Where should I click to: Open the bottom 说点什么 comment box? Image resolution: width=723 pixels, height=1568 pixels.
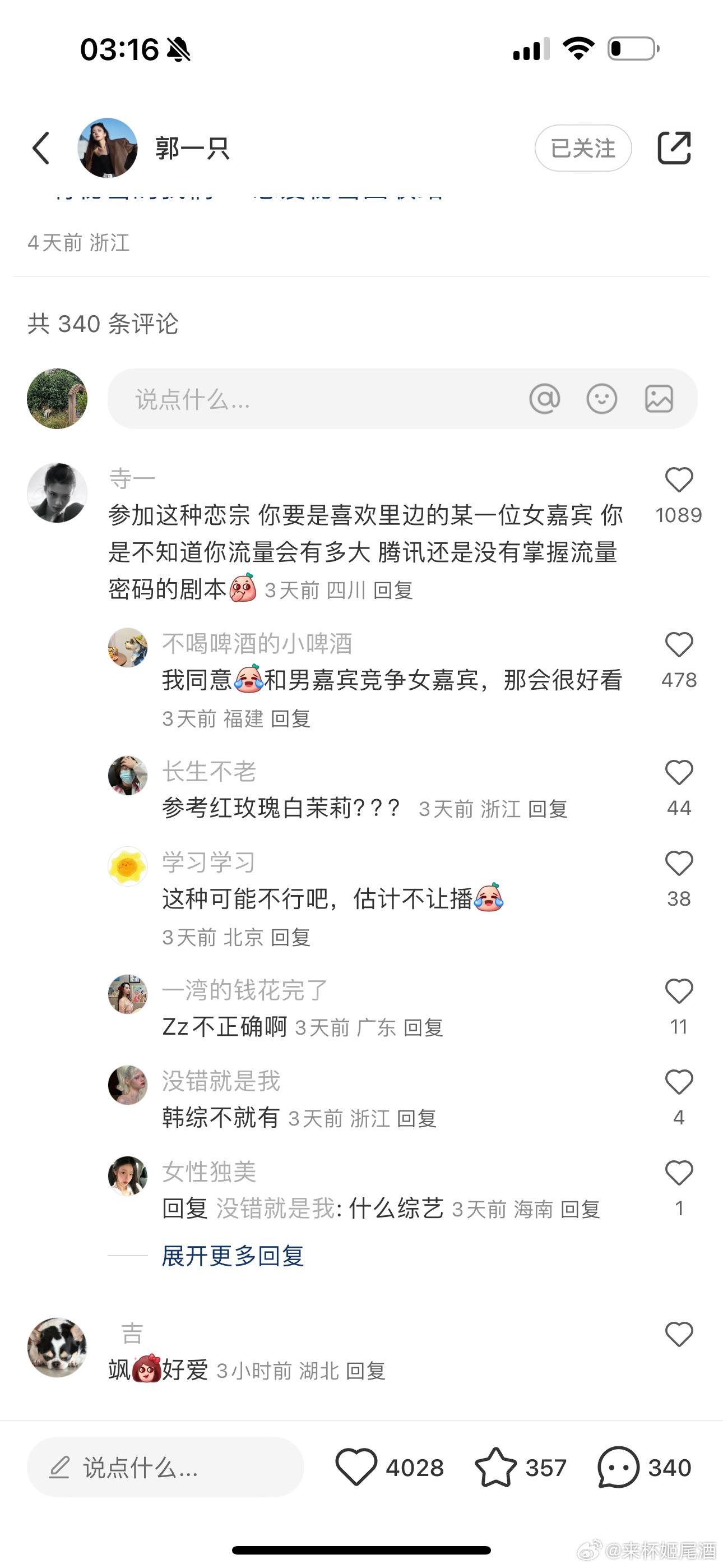[x=165, y=1468]
